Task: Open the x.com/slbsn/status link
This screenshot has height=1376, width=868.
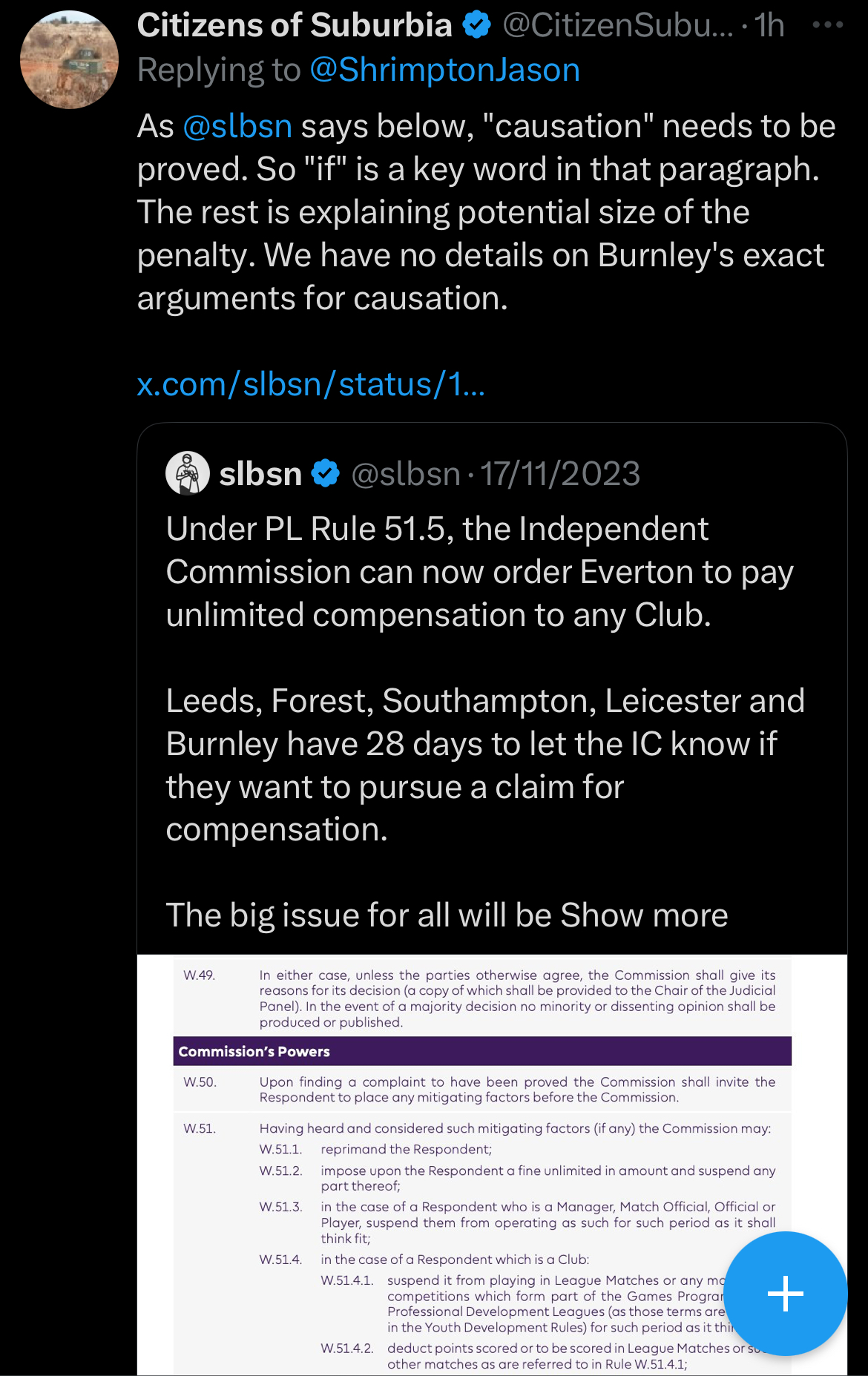Action: [311, 385]
